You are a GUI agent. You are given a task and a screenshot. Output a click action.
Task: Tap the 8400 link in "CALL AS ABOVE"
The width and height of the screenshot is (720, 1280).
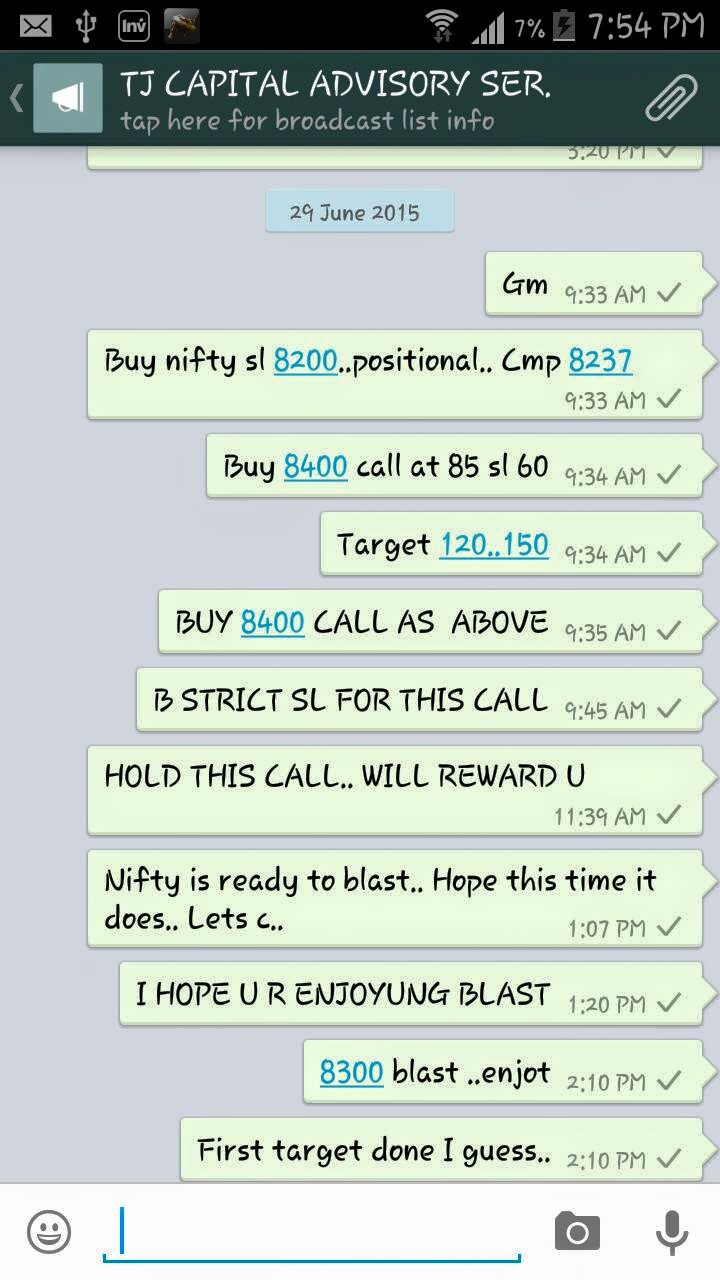tap(272, 622)
